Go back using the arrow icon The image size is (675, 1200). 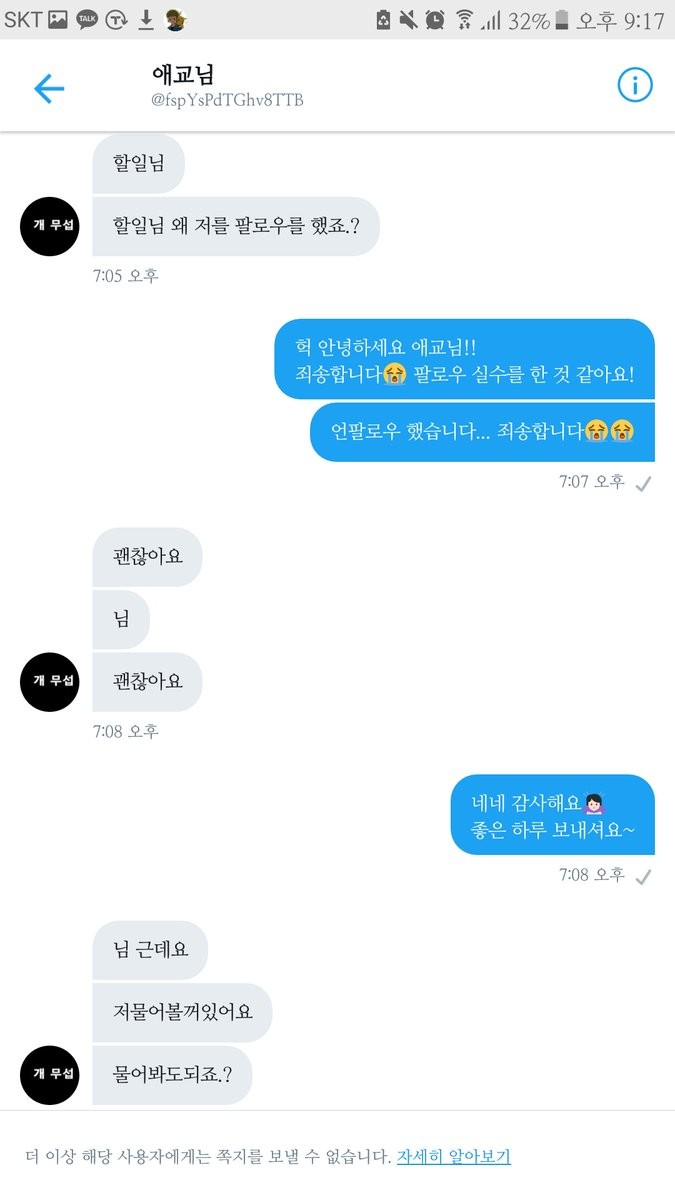49,88
